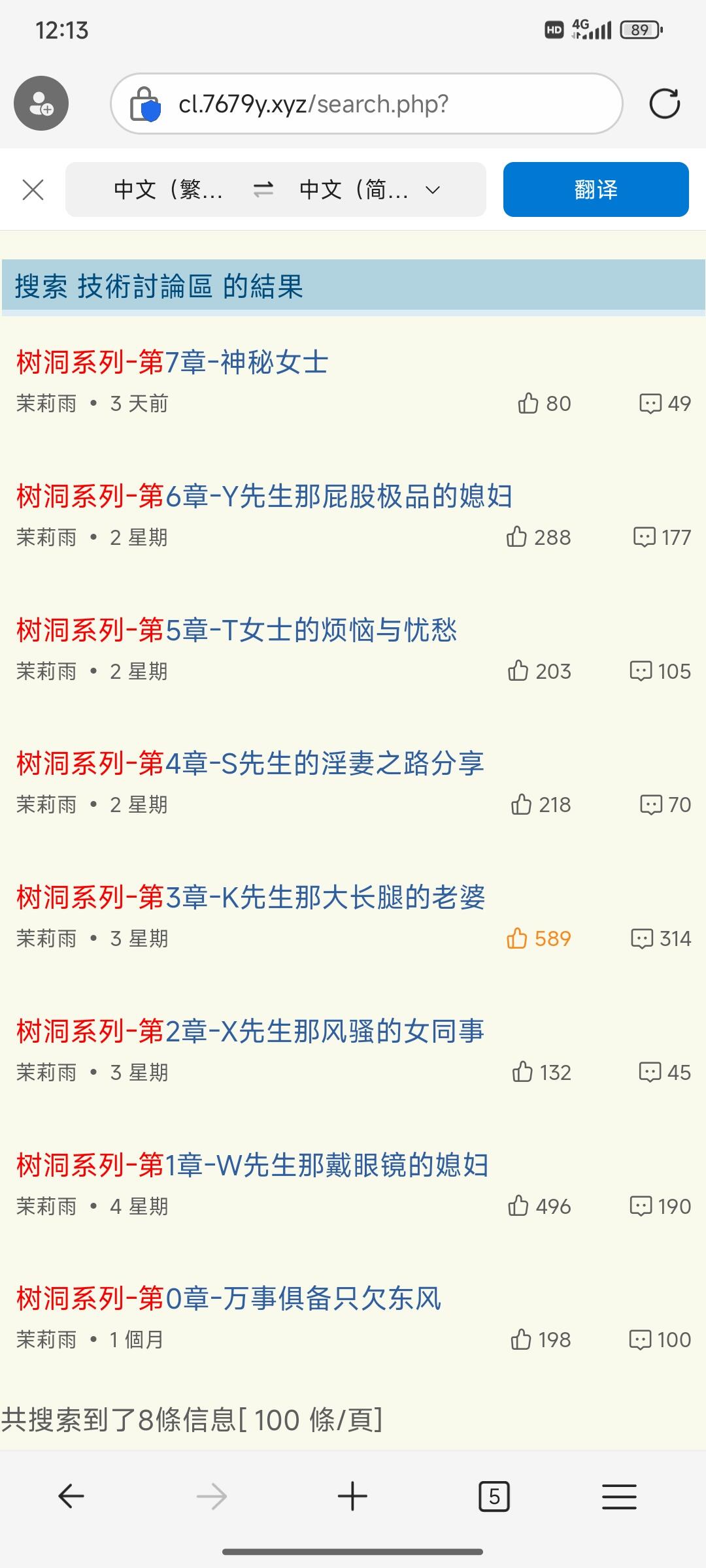Open result 树洞系列-第0章-万事俱备只欠东风
The image size is (706, 1568).
coord(228,1298)
